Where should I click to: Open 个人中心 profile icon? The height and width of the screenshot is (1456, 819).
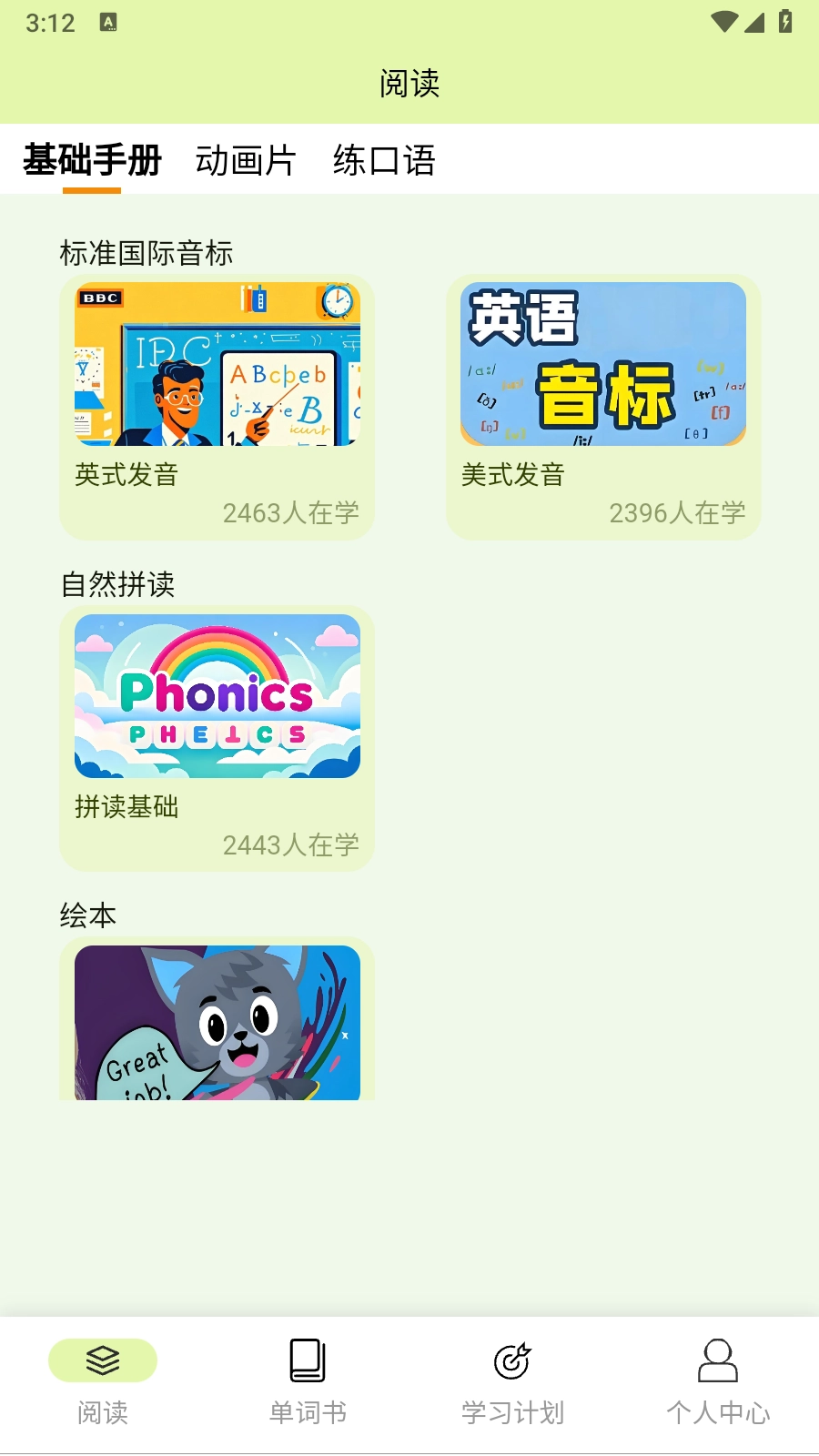click(718, 1362)
